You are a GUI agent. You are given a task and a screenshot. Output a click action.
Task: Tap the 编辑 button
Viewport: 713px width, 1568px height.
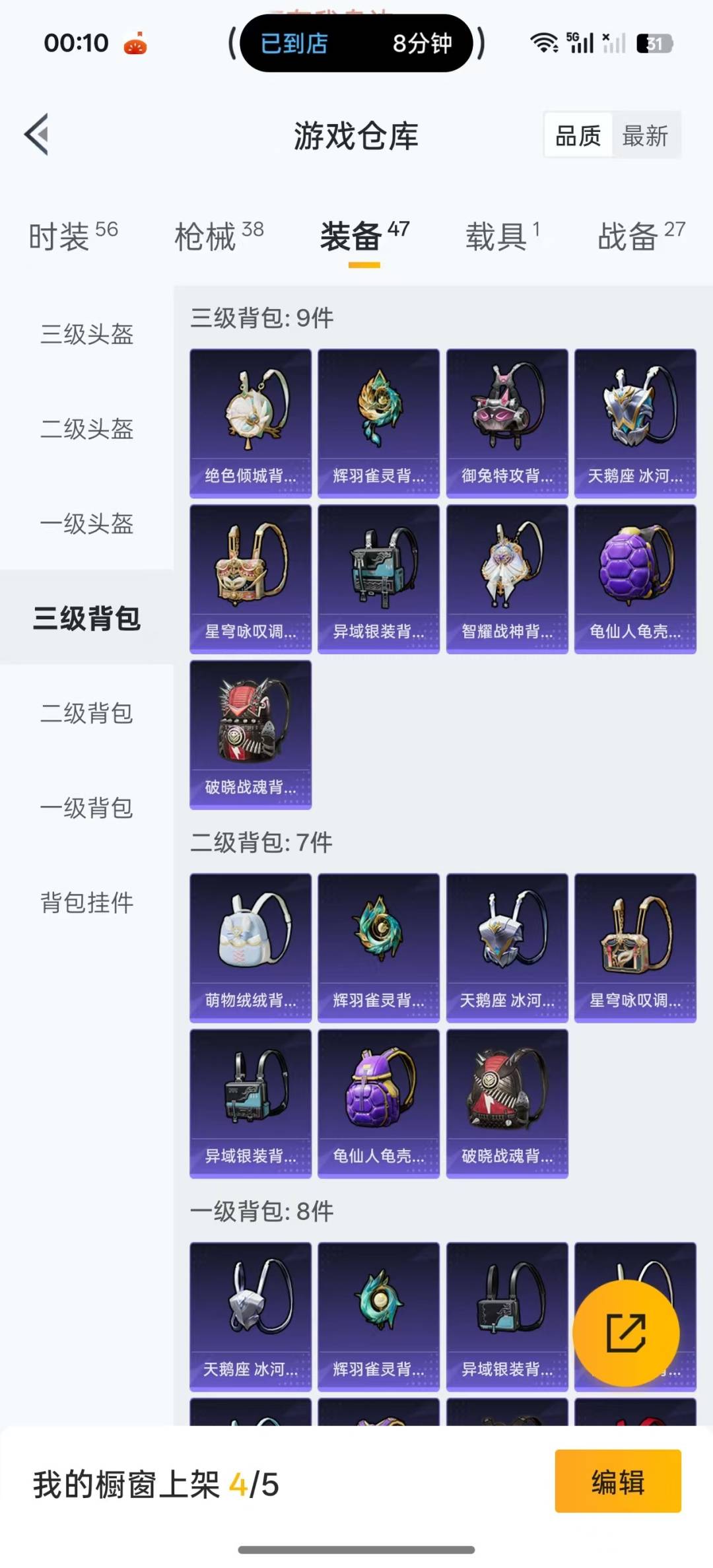coord(618,1481)
